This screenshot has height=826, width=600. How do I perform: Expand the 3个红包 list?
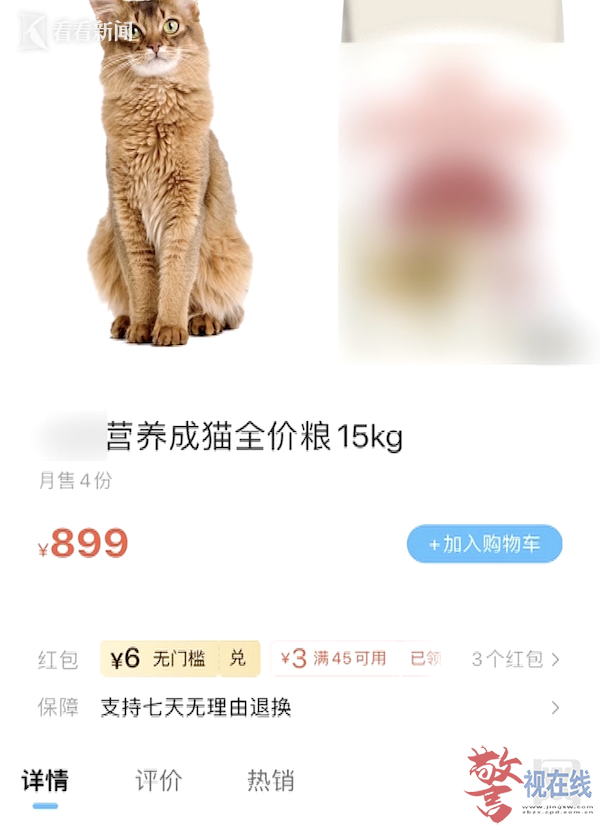[x=515, y=659]
